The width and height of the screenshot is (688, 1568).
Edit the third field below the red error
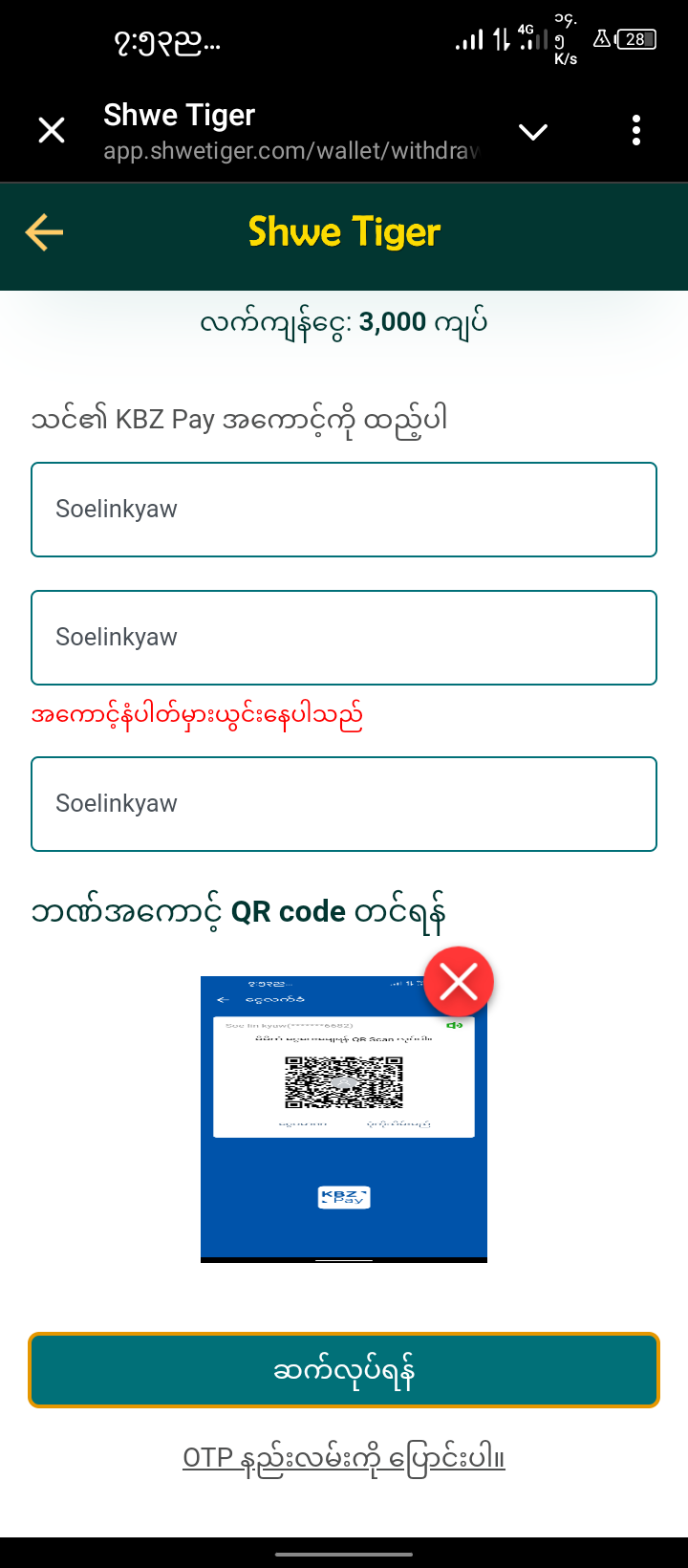344,804
